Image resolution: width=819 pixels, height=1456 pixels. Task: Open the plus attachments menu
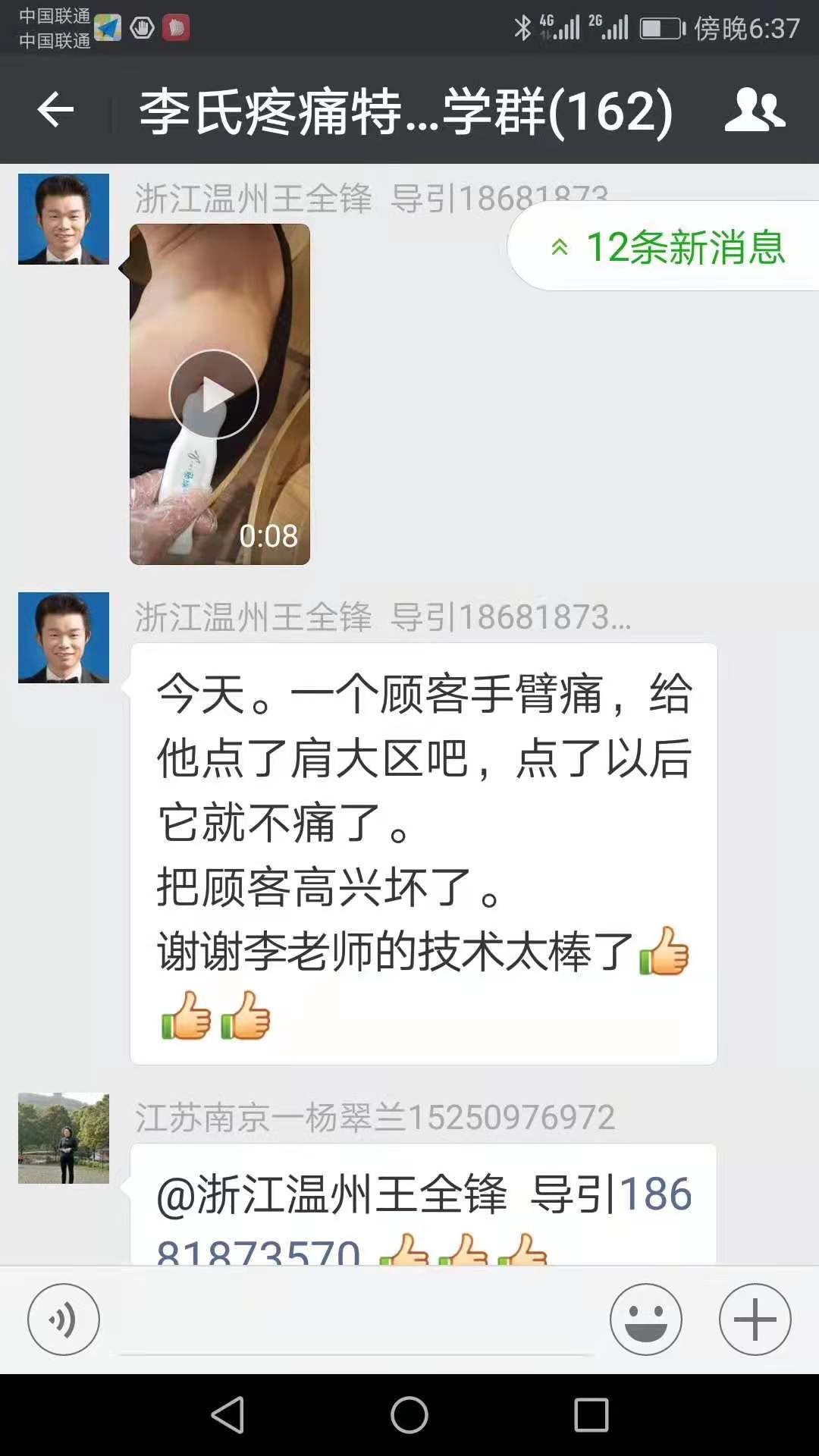(x=755, y=1319)
